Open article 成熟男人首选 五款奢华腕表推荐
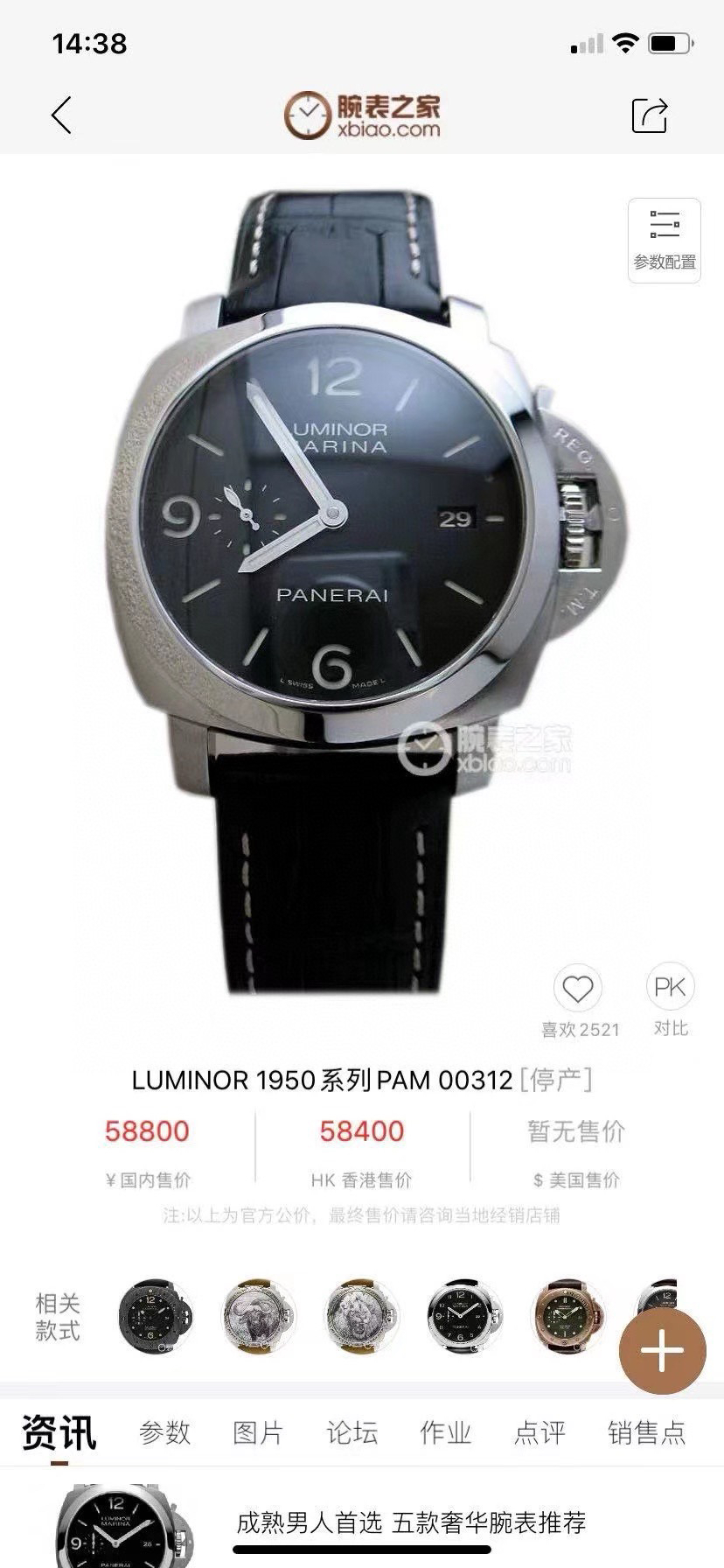 411,1522
